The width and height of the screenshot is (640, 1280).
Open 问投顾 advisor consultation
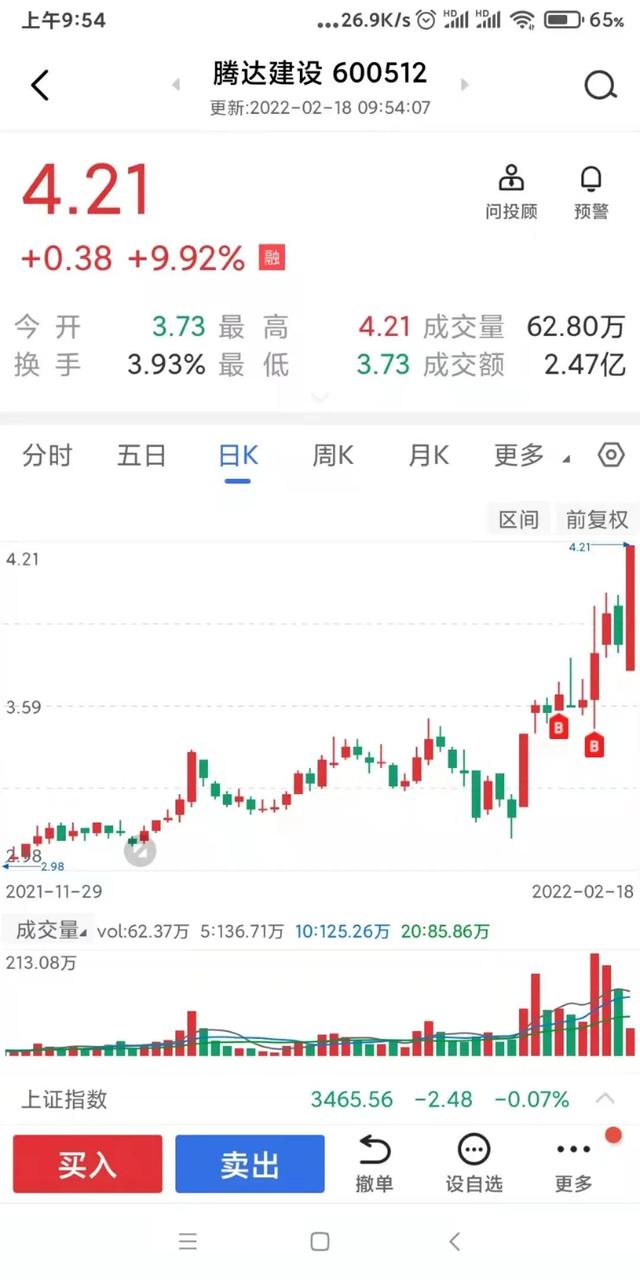click(x=511, y=192)
